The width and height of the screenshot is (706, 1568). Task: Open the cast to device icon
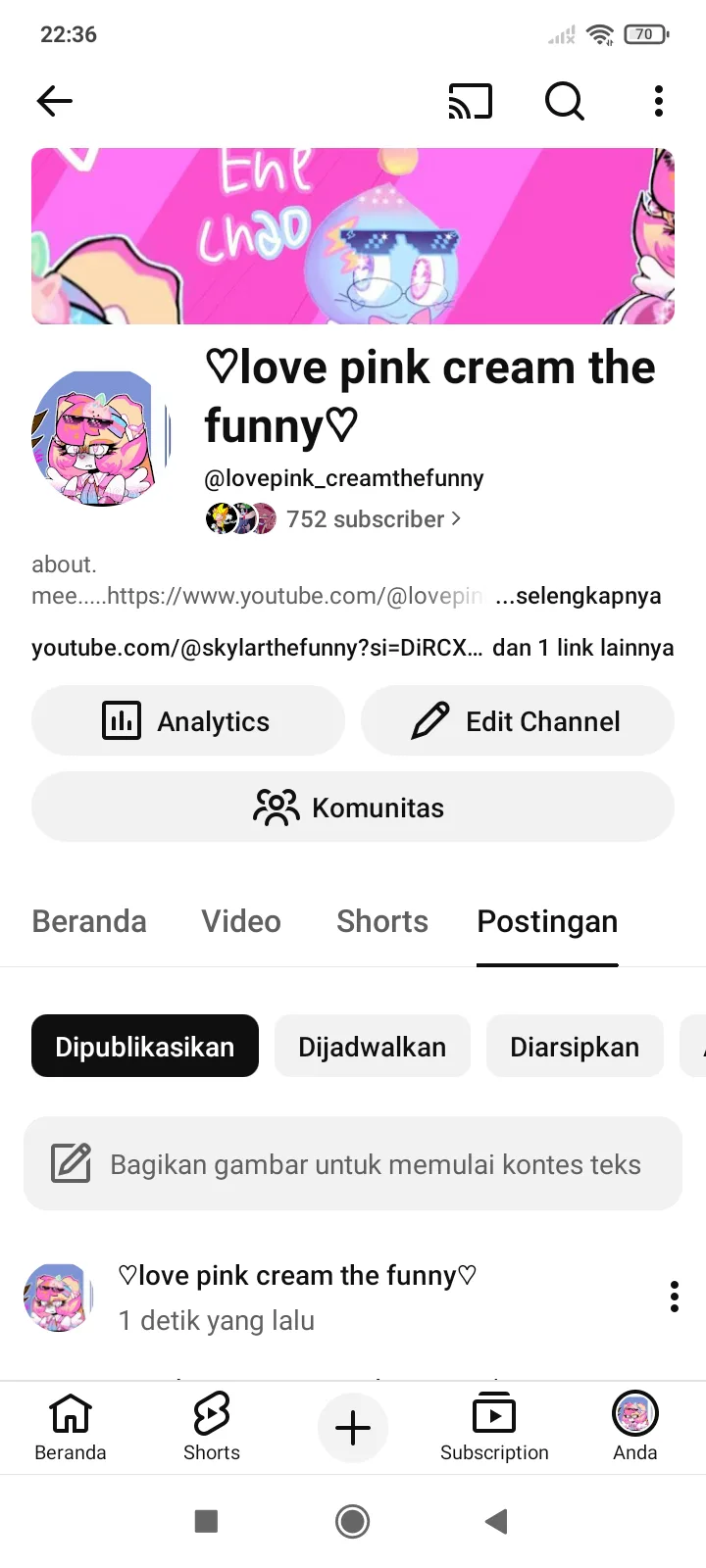(x=470, y=101)
